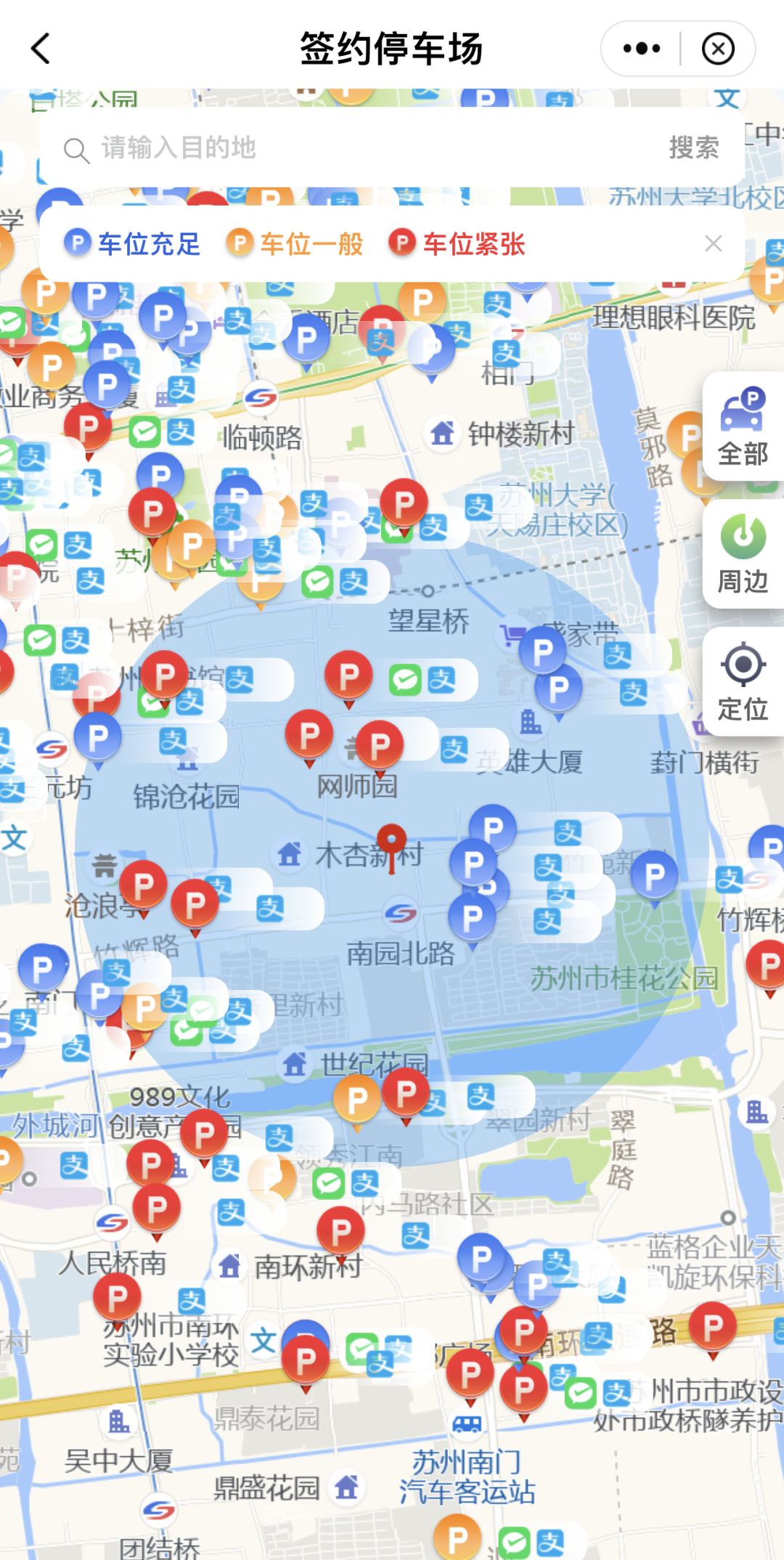
Task: Tap 定位 to locate my position
Action: pos(743,681)
